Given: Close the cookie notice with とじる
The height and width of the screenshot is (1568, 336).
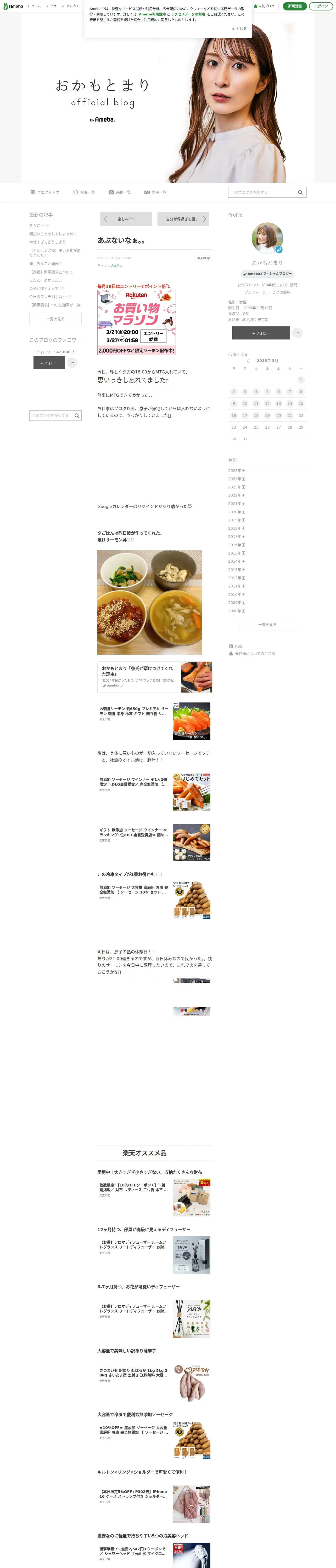Looking at the screenshot, I should coord(239,28).
